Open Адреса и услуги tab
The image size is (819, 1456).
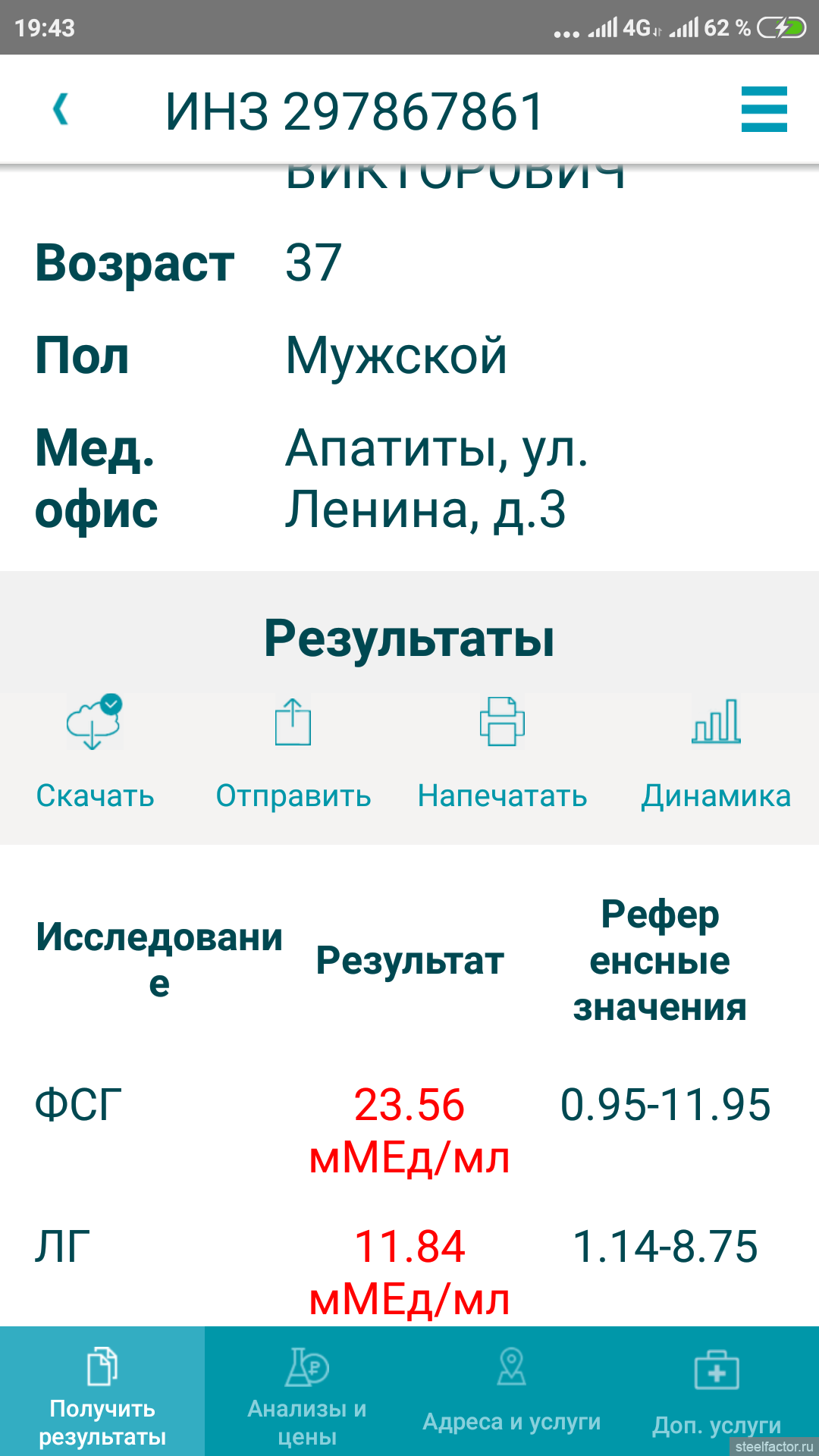point(512,1392)
